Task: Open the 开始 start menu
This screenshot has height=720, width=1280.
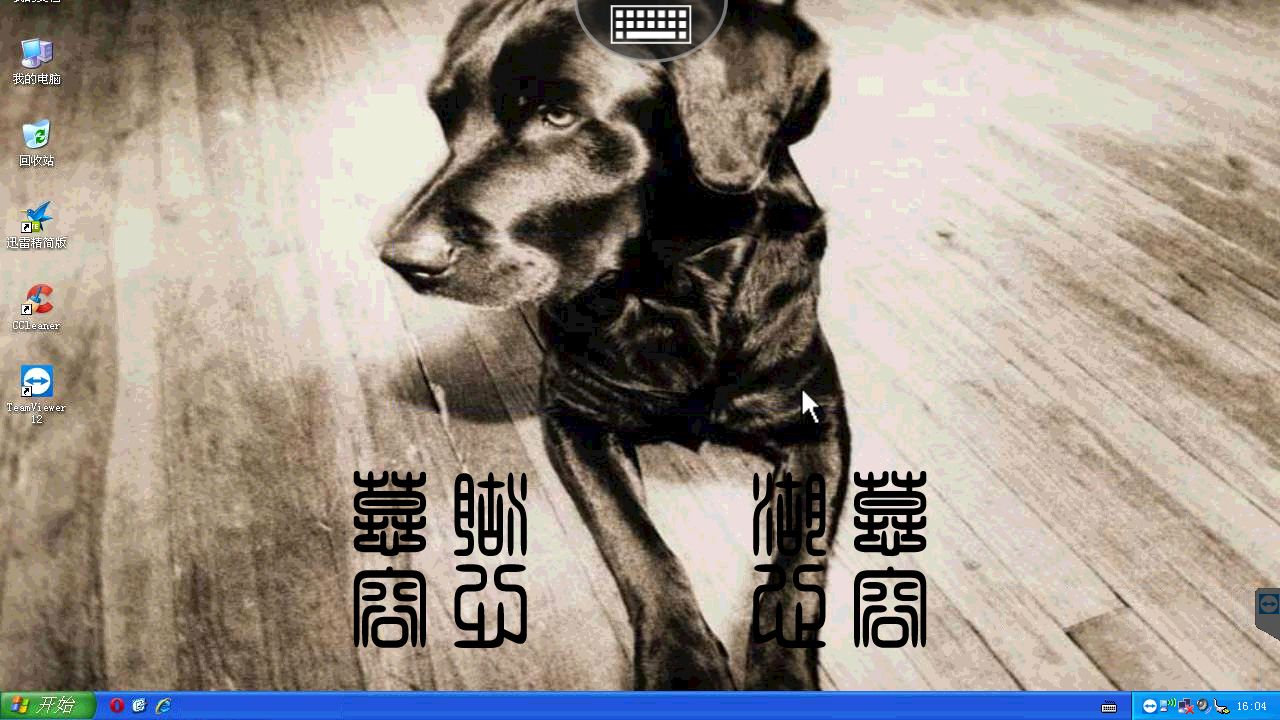Action: pyautogui.click(x=47, y=706)
